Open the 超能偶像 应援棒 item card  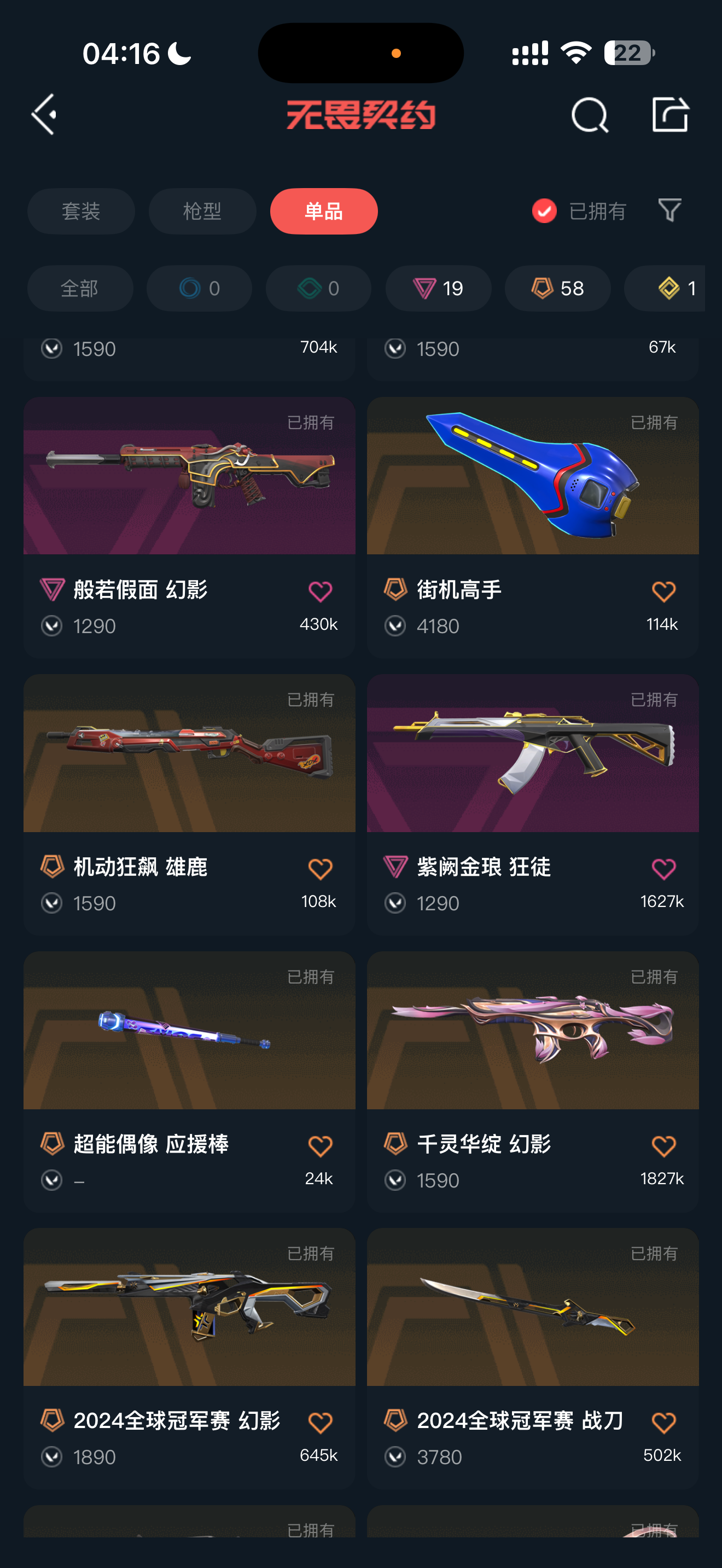click(189, 1031)
